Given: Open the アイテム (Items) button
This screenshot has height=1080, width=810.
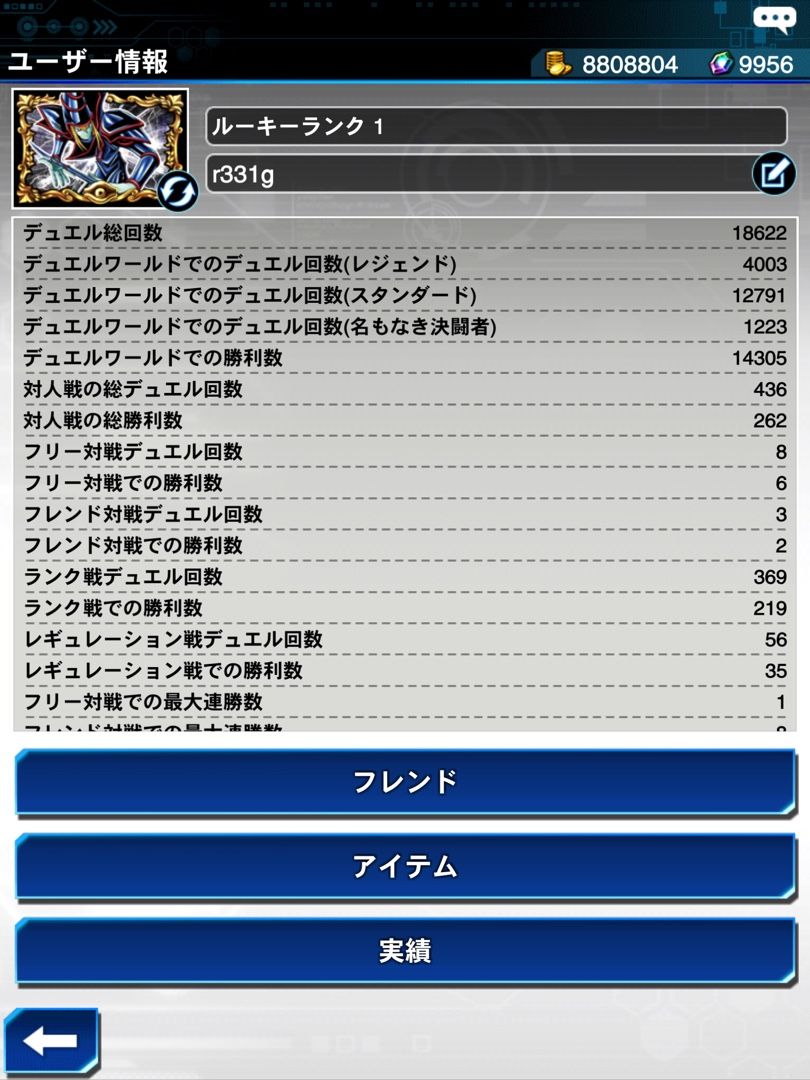Looking at the screenshot, I should (x=405, y=866).
